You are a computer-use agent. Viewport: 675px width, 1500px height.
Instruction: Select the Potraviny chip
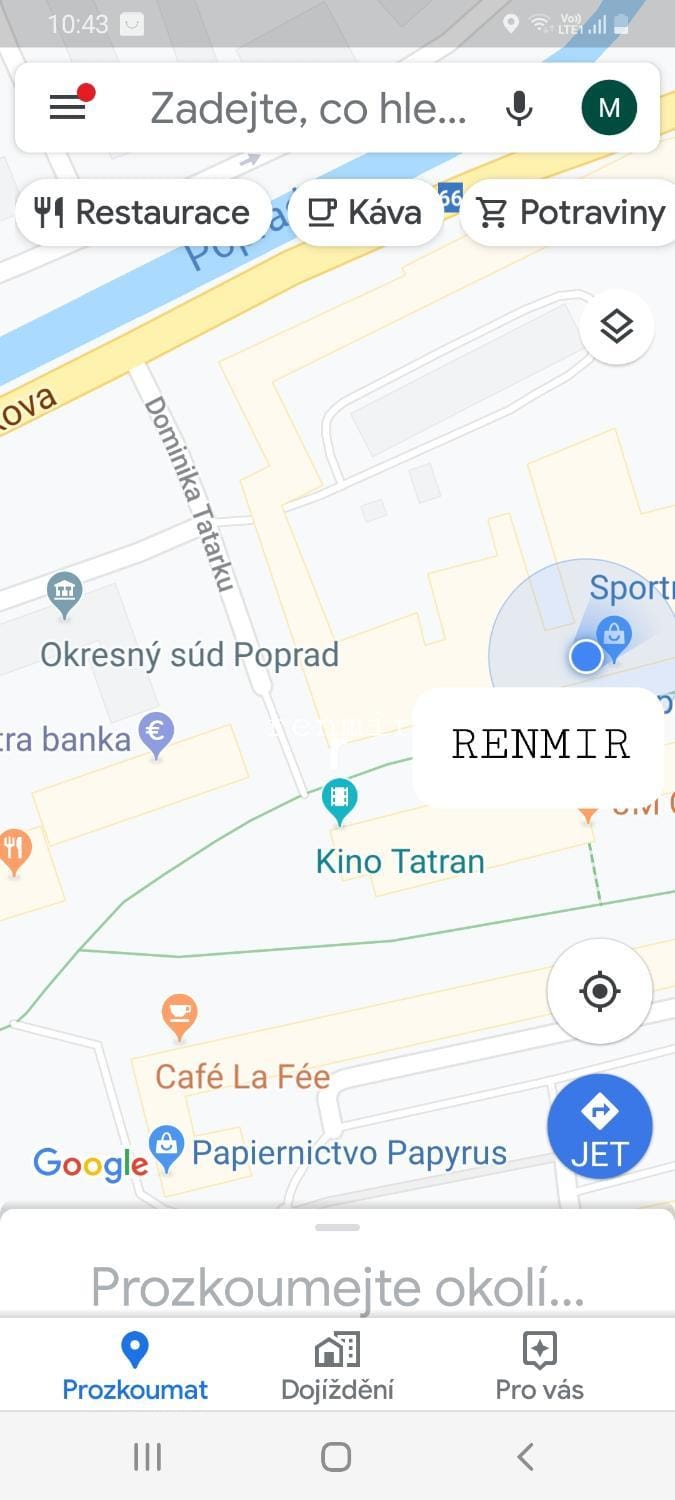(567, 212)
